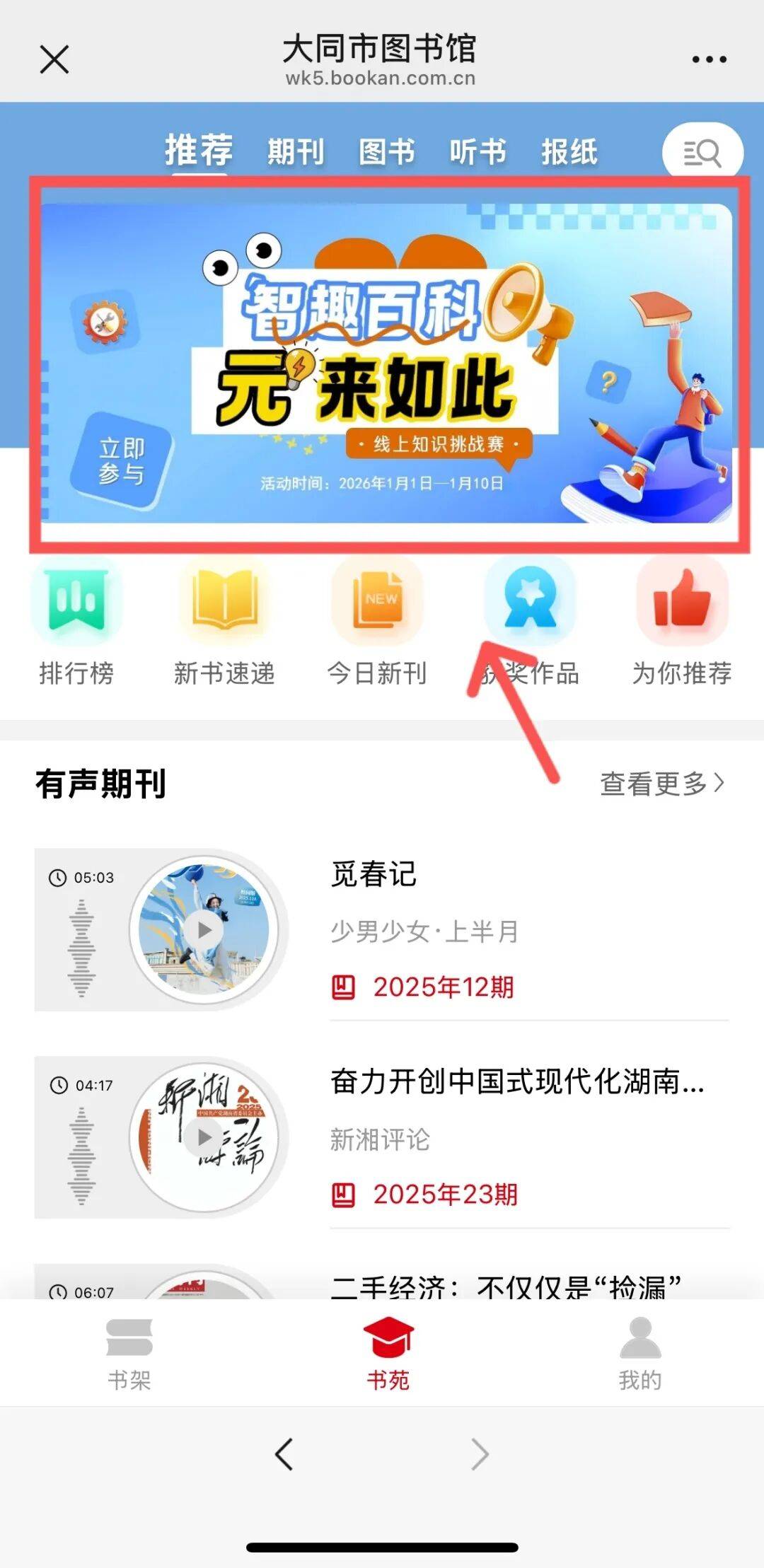Switch to the 期刊 tab
The image size is (764, 1568).
pos(296,151)
